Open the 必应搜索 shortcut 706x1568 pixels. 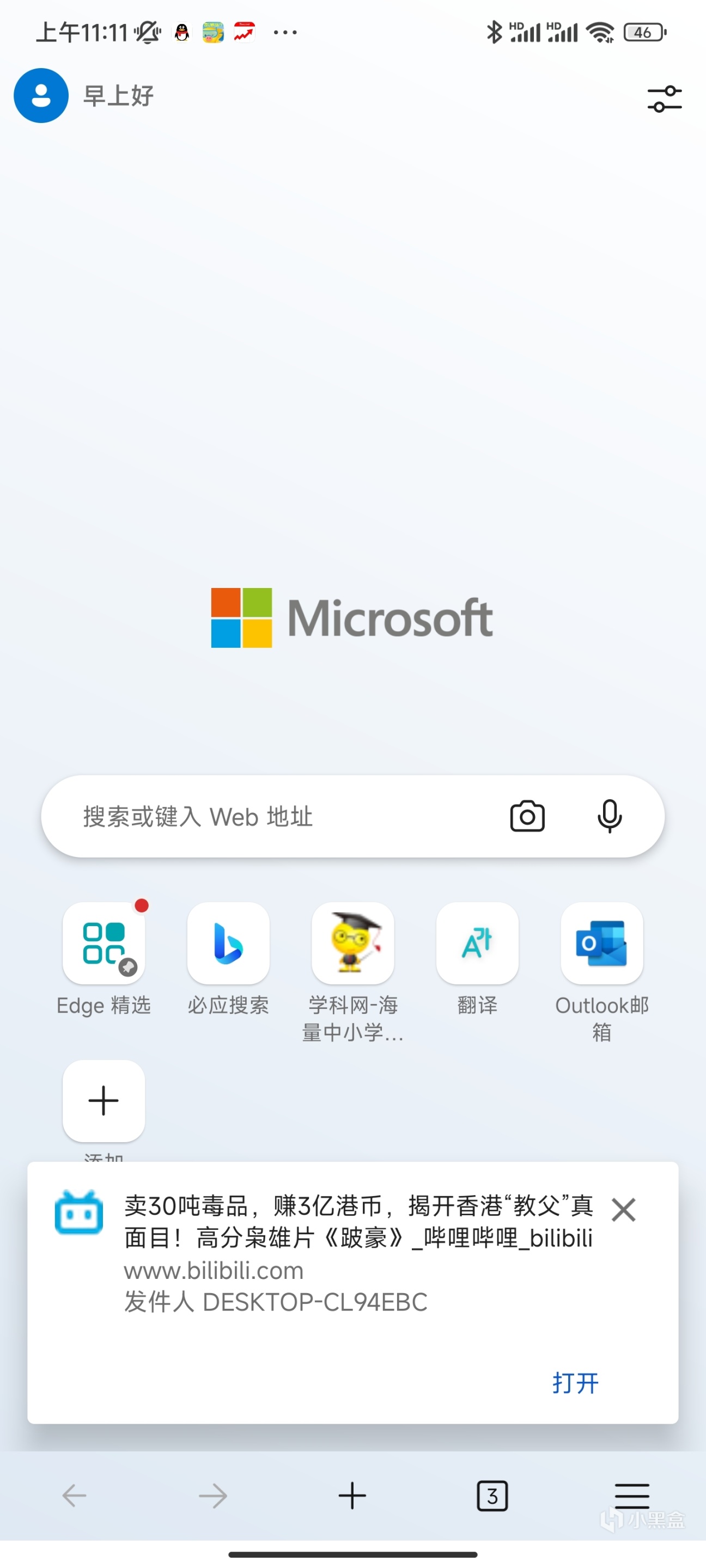(228, 944)
